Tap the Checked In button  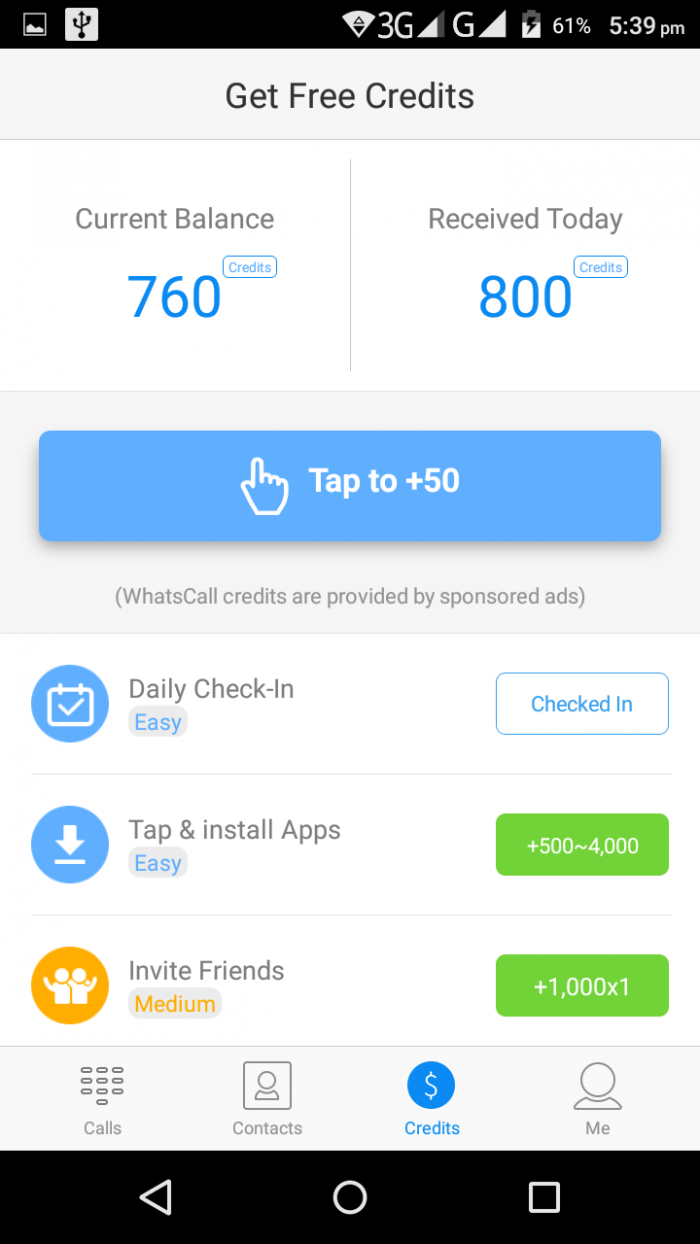tap(582, 704)
